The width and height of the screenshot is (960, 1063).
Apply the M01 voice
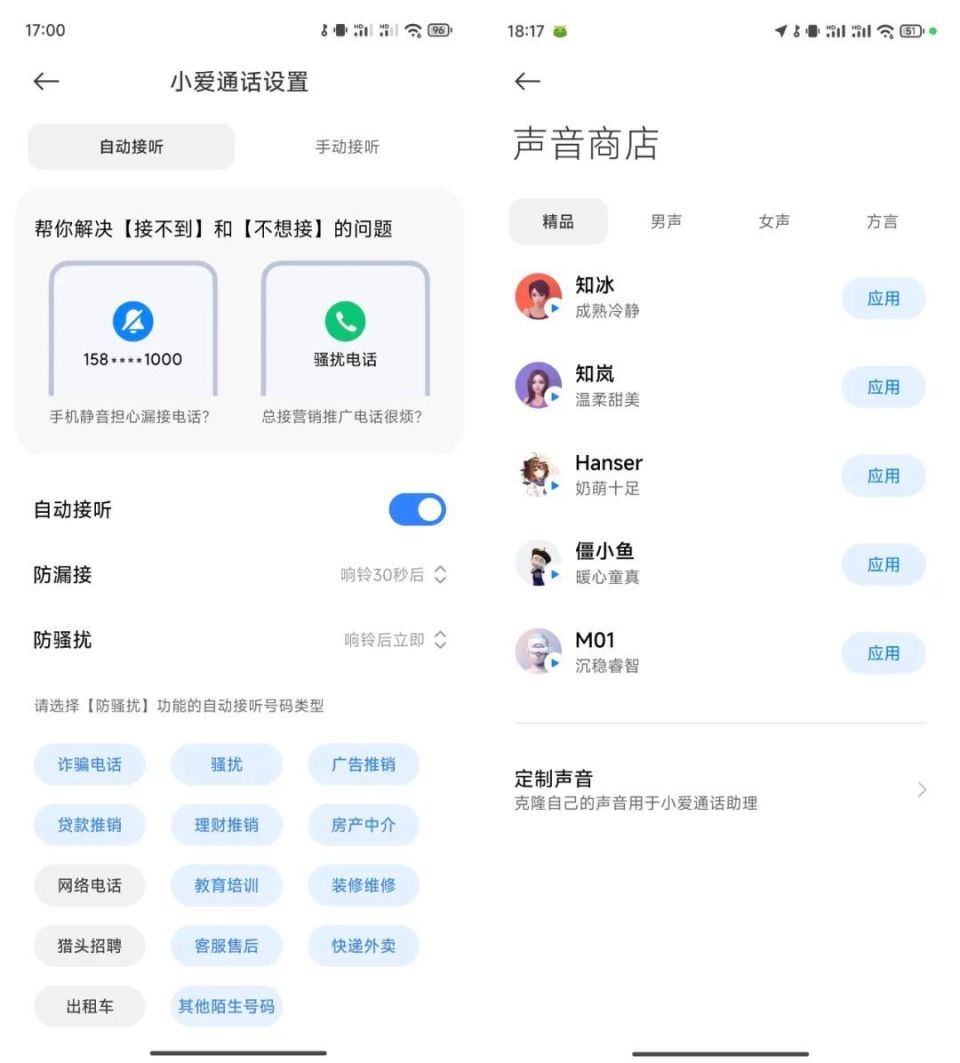tap(883, 654)
